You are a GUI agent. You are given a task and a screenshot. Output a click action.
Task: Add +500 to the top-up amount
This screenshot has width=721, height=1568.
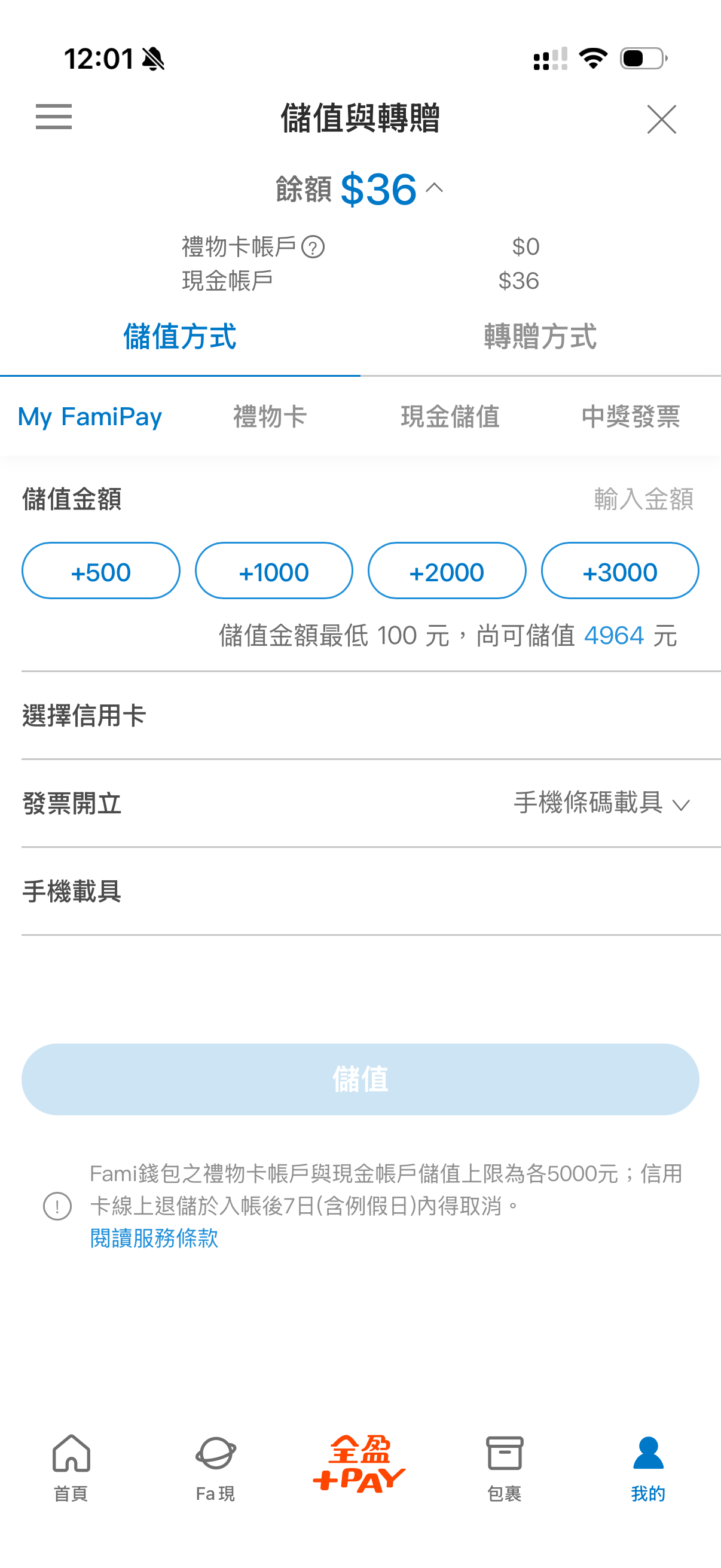coord(101,571)
